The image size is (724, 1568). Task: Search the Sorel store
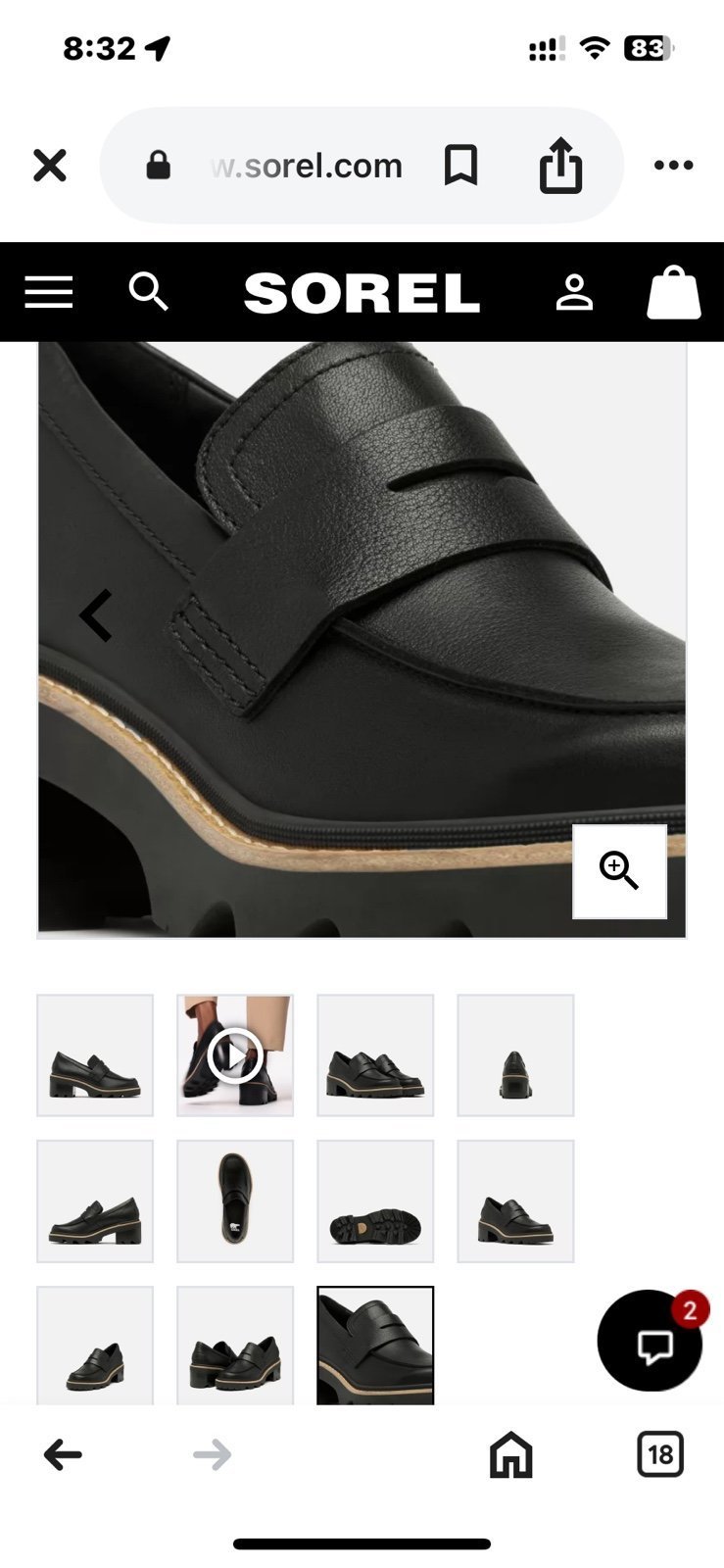click(149, 292)
